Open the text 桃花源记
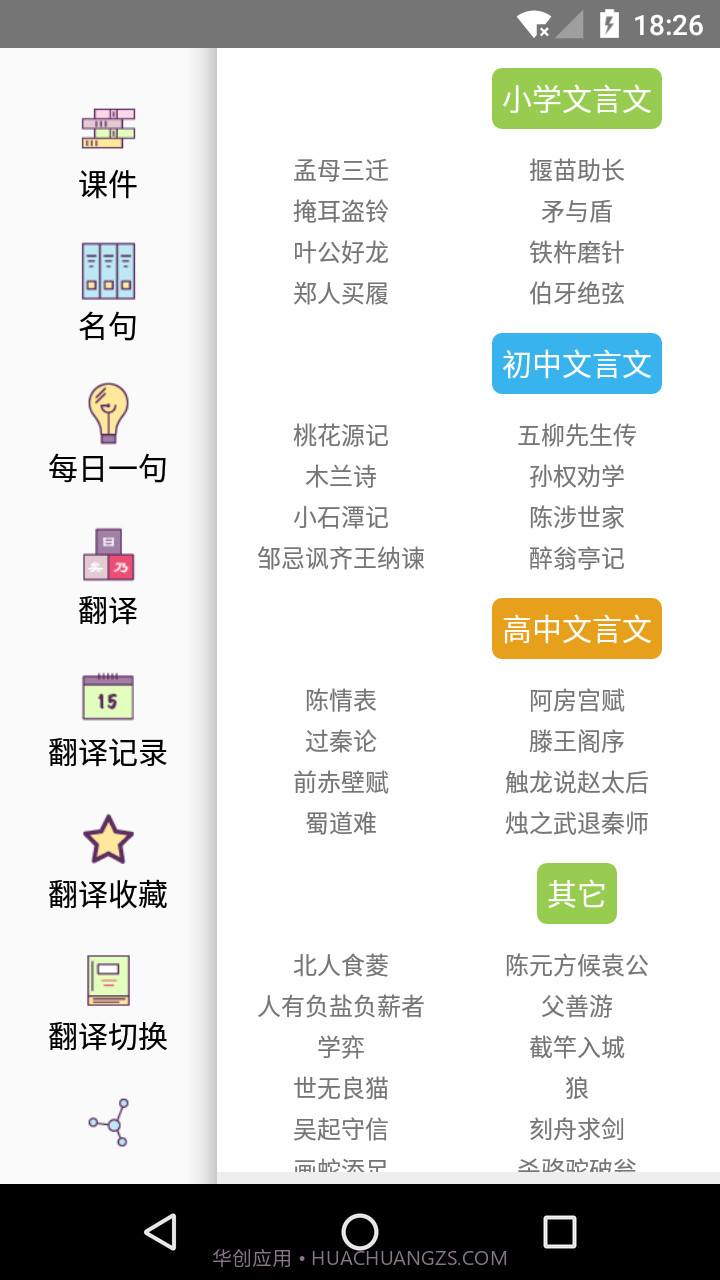Screen dimensions: 720x1280 point(342,436)
